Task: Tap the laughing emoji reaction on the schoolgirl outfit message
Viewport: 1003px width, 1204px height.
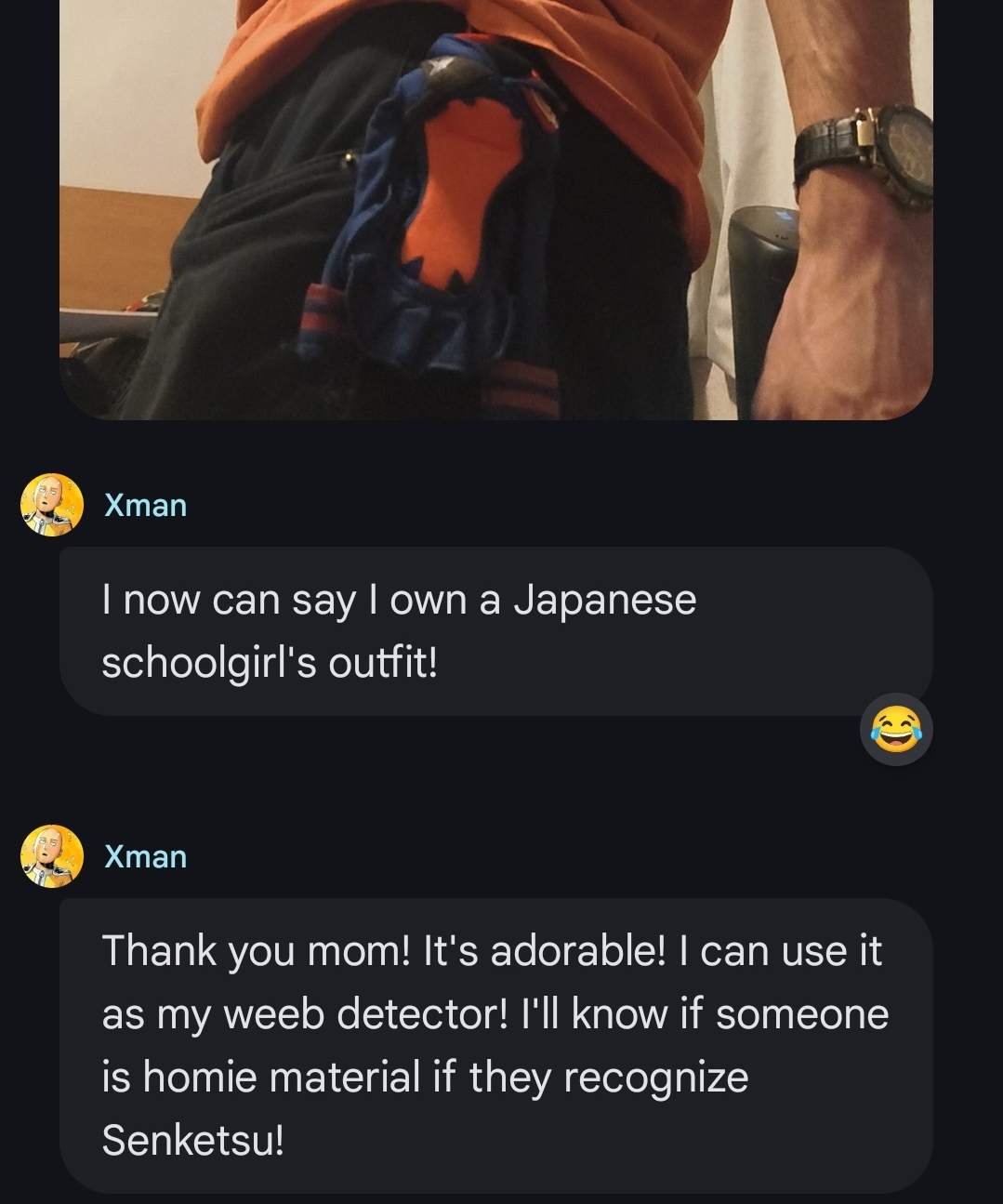Action: tap(896, 729)
